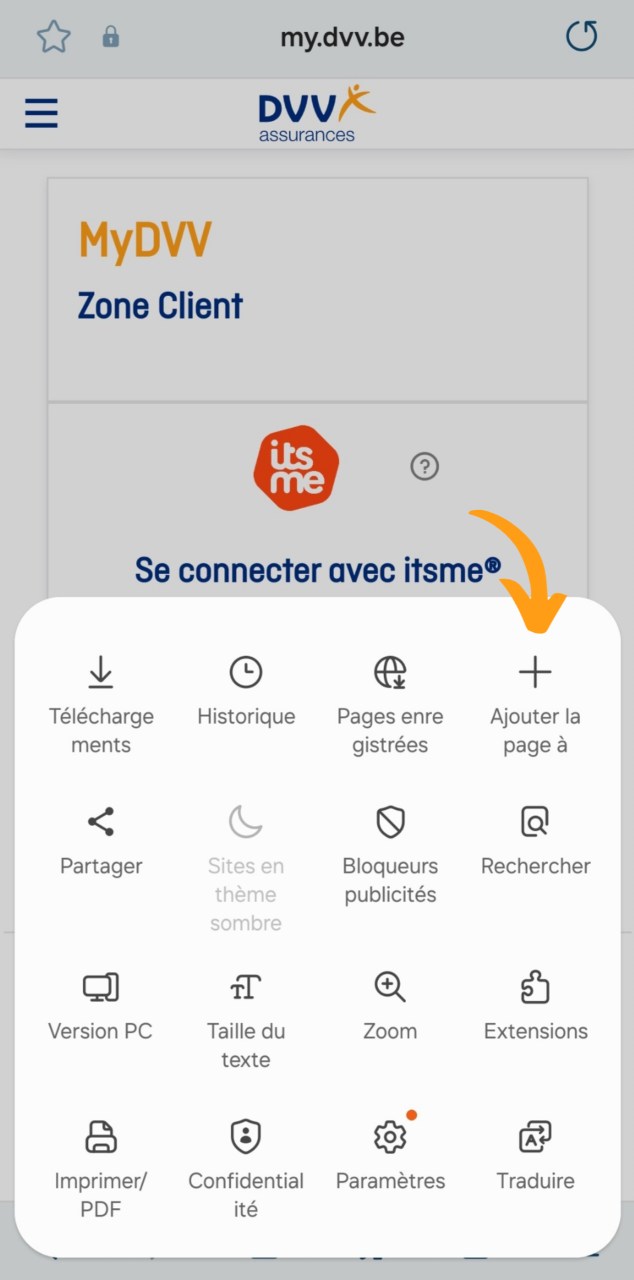Tap the my.dvv.be address bar
This screenshot has height=1280, width=634.
pos(342,39)
